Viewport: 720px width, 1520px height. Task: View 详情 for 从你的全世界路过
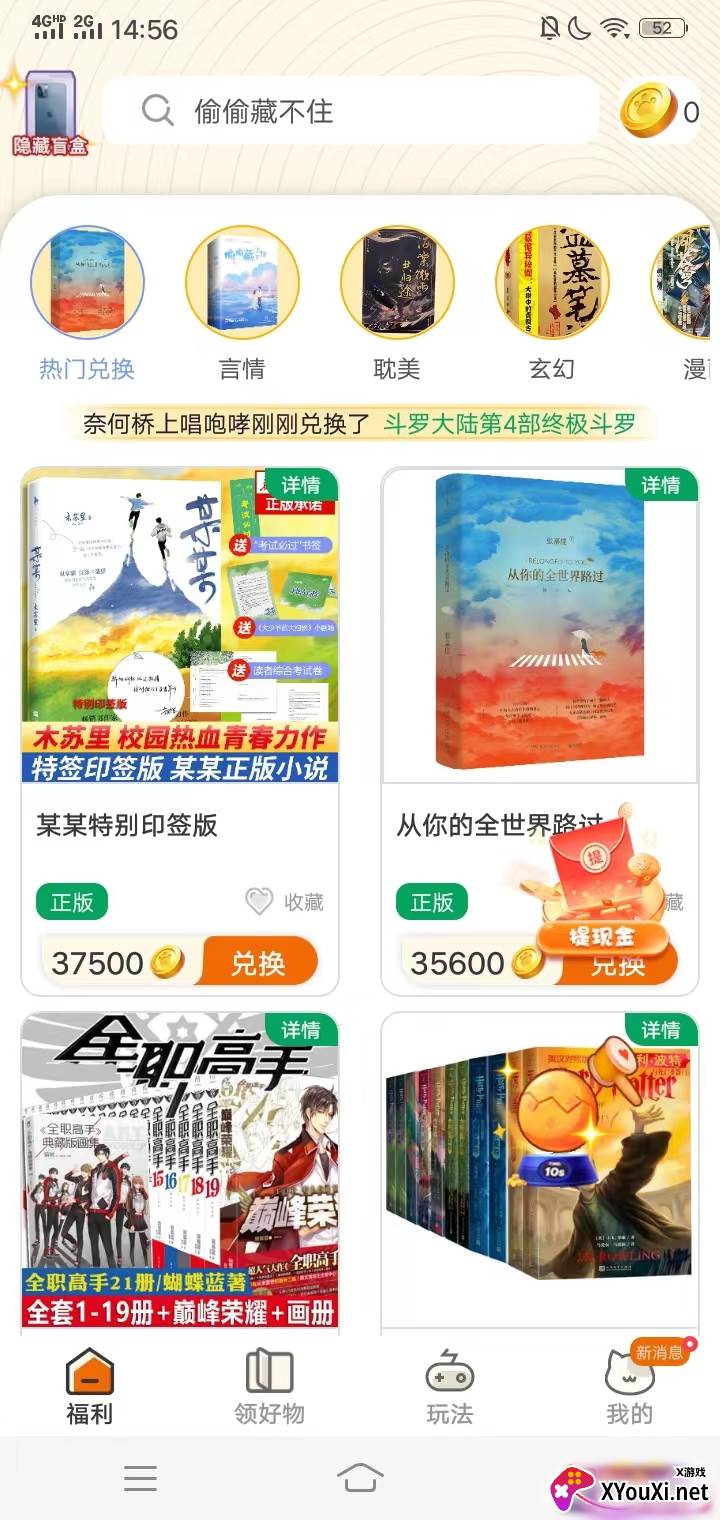pos(660,485)
